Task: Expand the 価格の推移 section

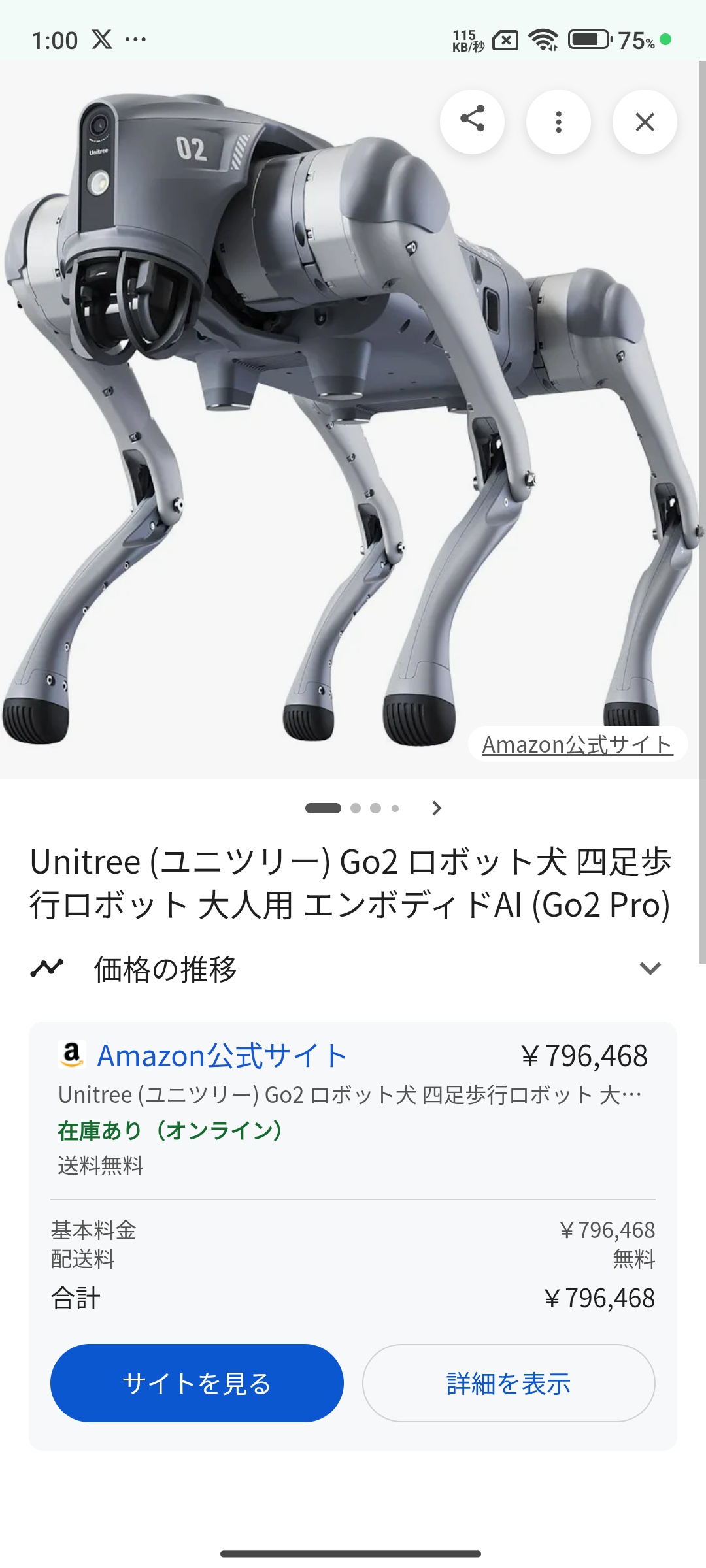Action: (650, 968)
